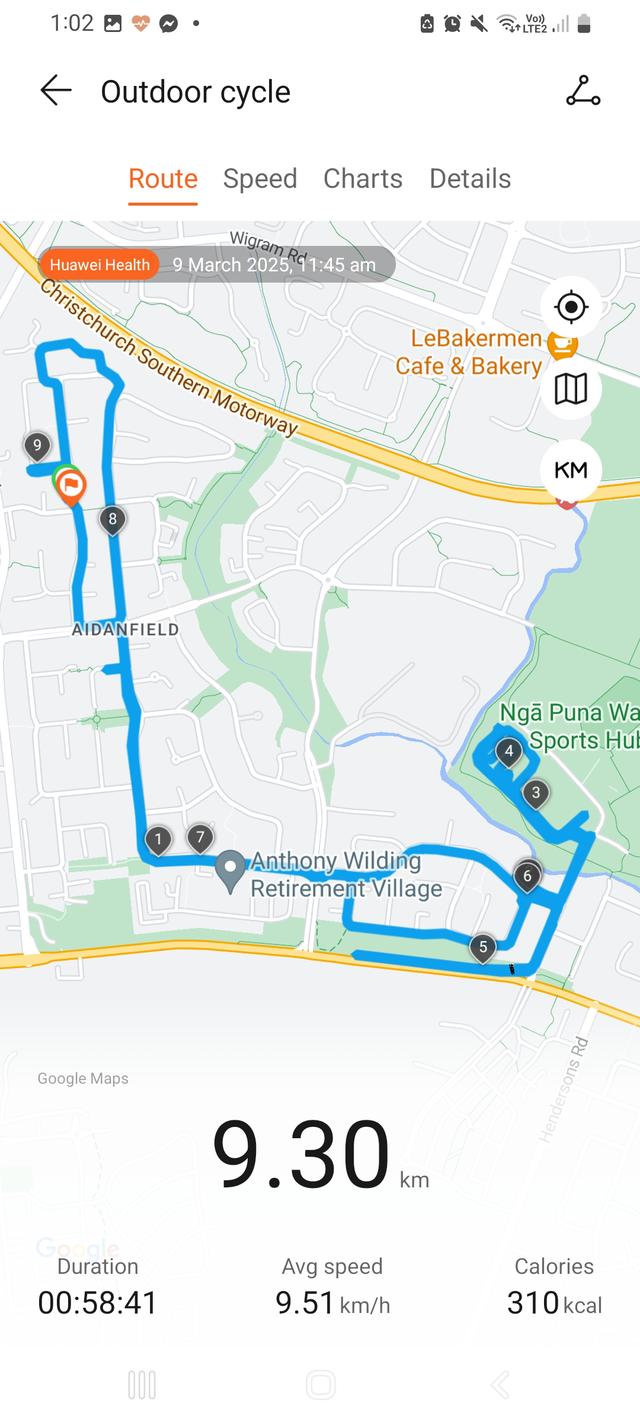The width and height of the screenshot is (640, 1422).
Task: View the Details tab
Action: coord(470,179)
